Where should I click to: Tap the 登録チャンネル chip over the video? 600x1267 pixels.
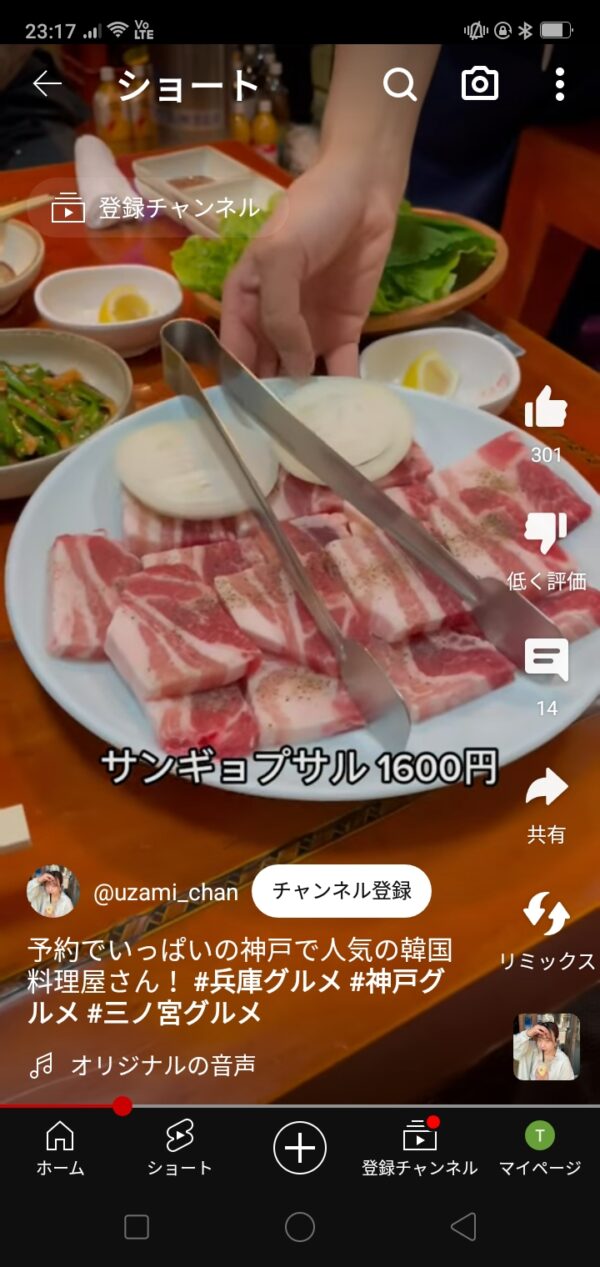click(157, 208)
